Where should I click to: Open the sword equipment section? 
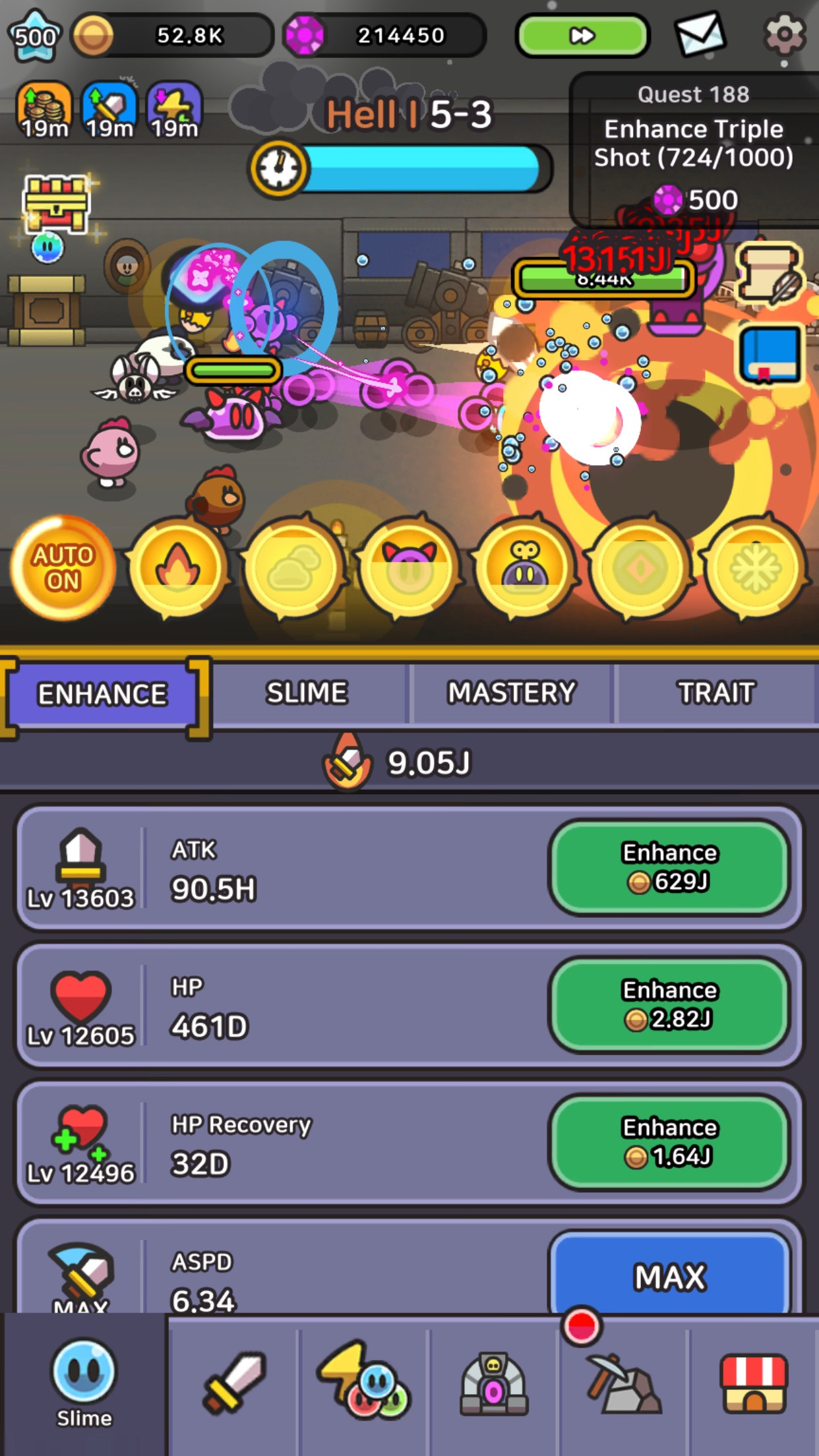point(234,1383)
